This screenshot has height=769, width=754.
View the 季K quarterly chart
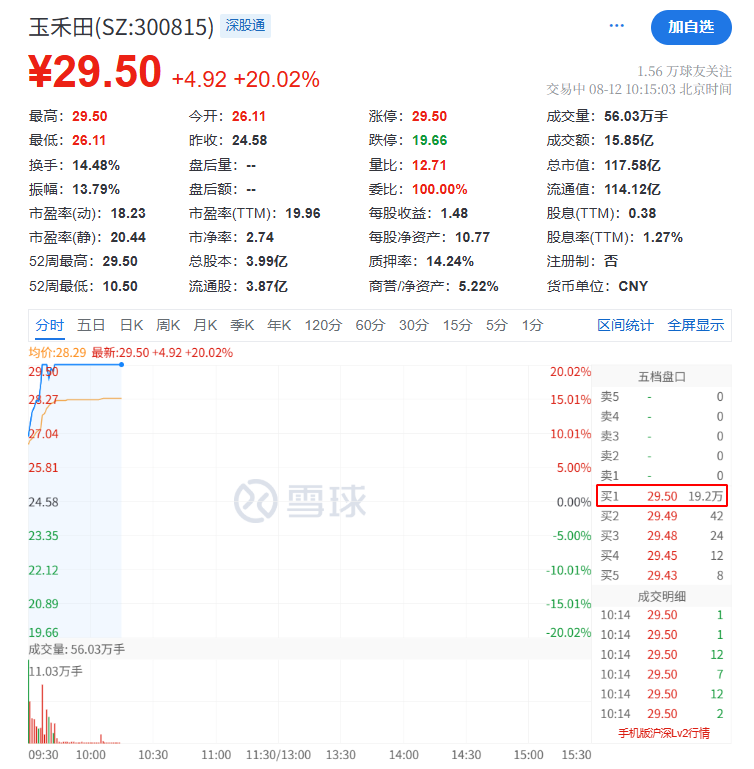[x=242, y=325]
